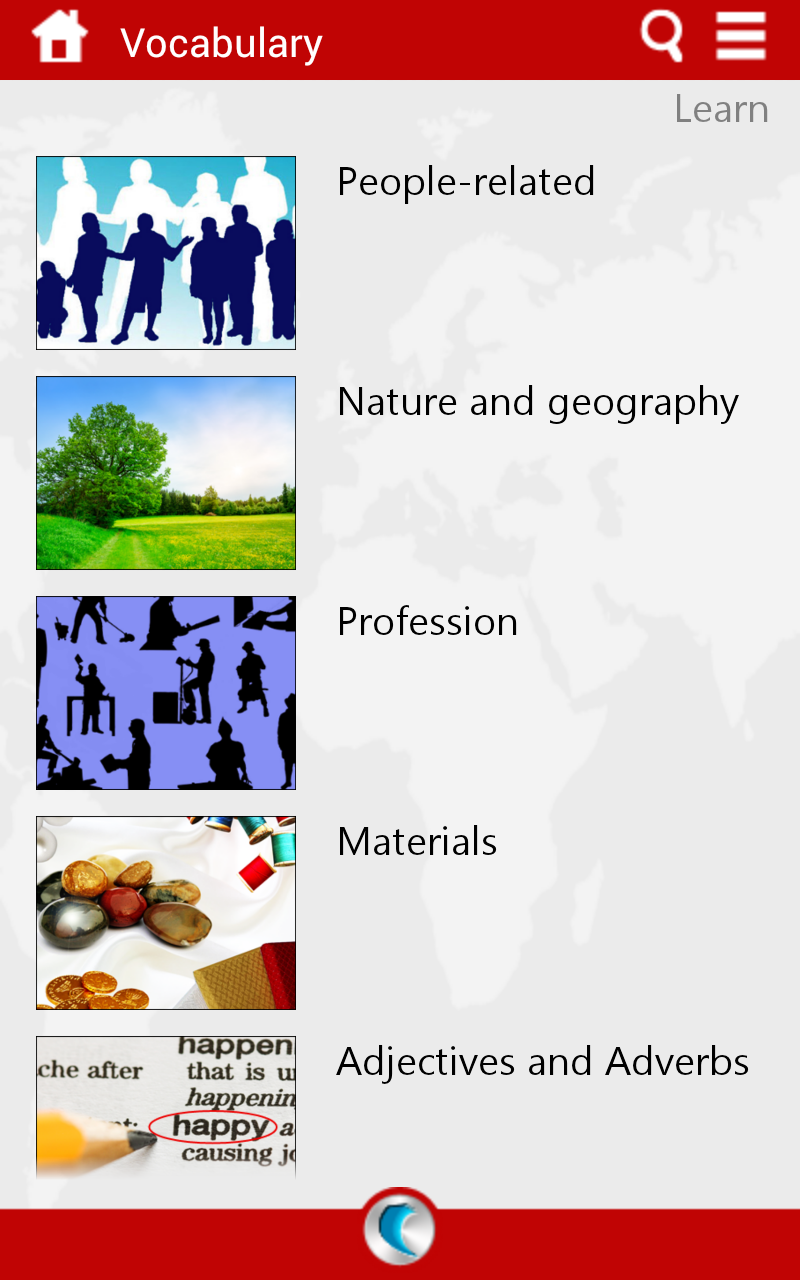Select Adjectives and Adverbs category
800x1280 pixels.
(543, 1062)
